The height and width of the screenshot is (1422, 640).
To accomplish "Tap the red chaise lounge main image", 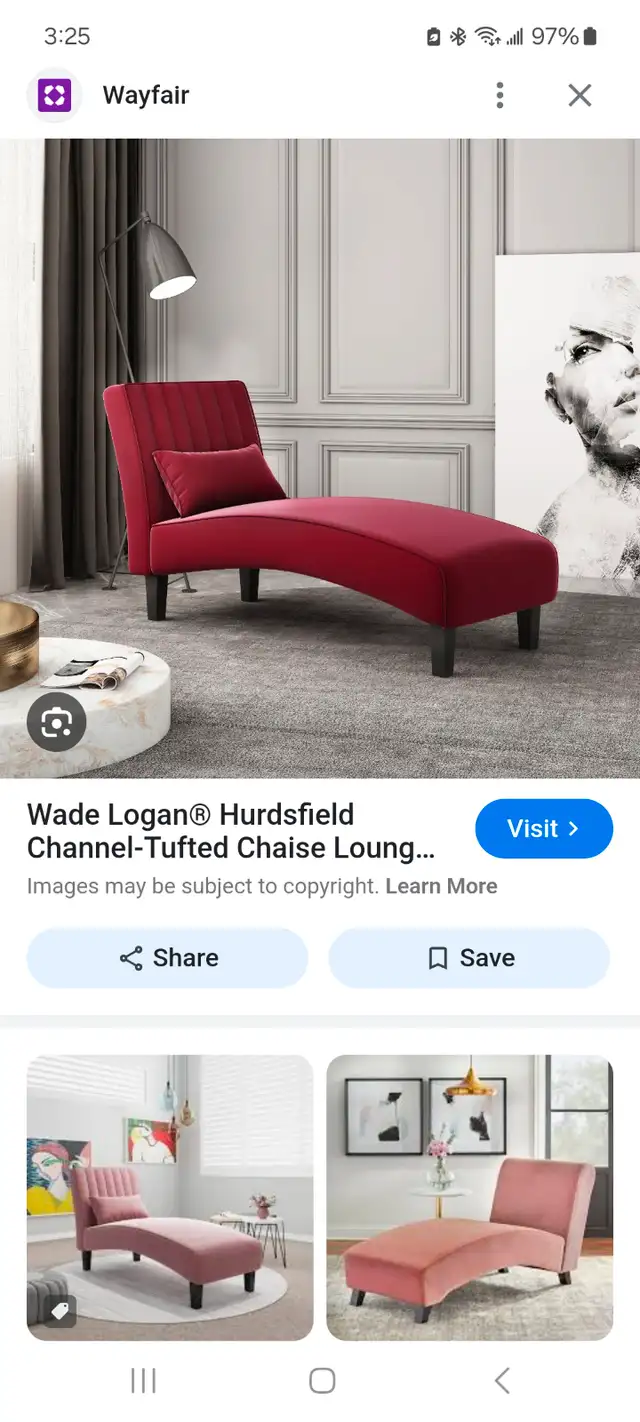I will [x=320, y=458].
